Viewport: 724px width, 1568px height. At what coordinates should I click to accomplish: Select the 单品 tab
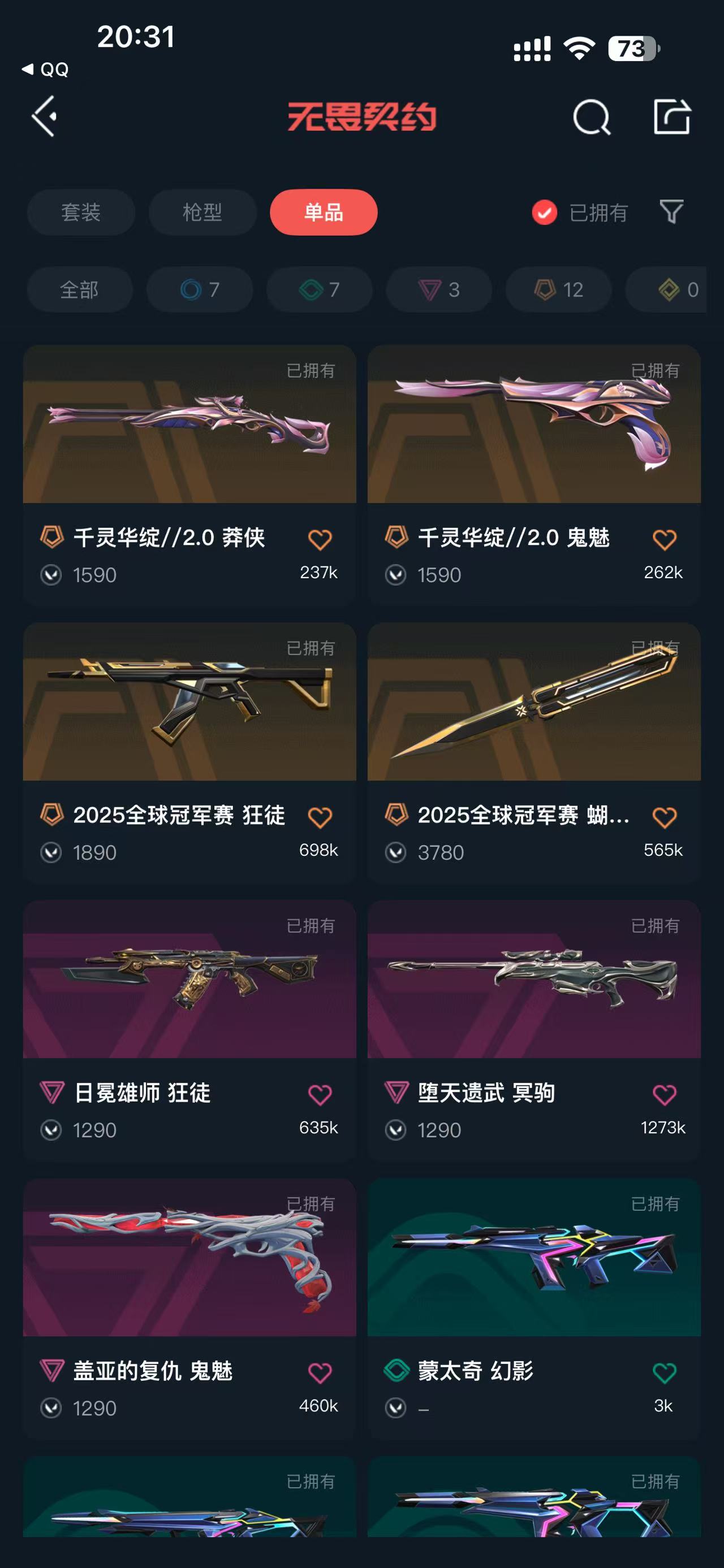pos(324,213)
